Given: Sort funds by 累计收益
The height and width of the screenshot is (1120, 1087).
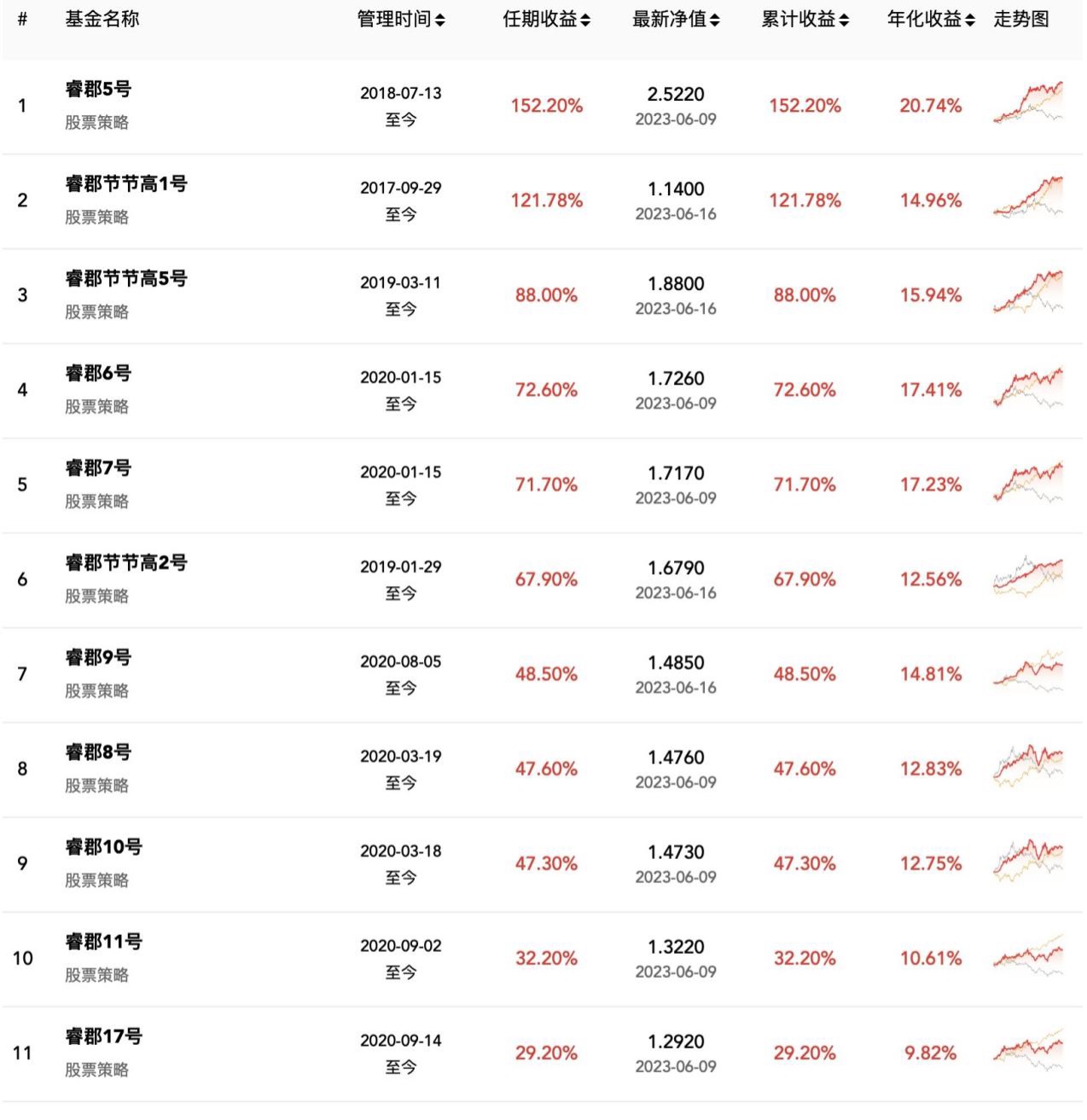Looking at the screenshot, I should point(805,20).
